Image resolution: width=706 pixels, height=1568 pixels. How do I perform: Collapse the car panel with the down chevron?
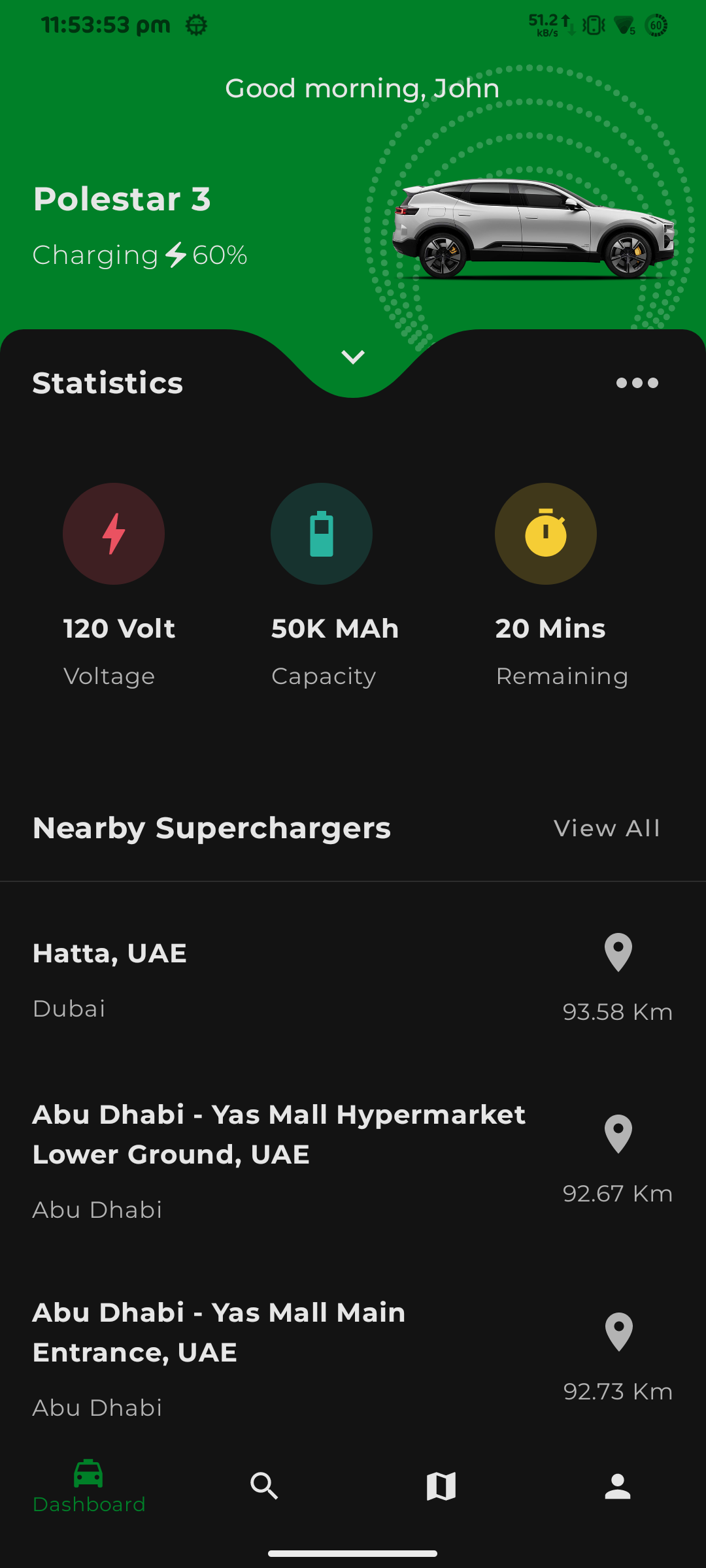[353, 357]
